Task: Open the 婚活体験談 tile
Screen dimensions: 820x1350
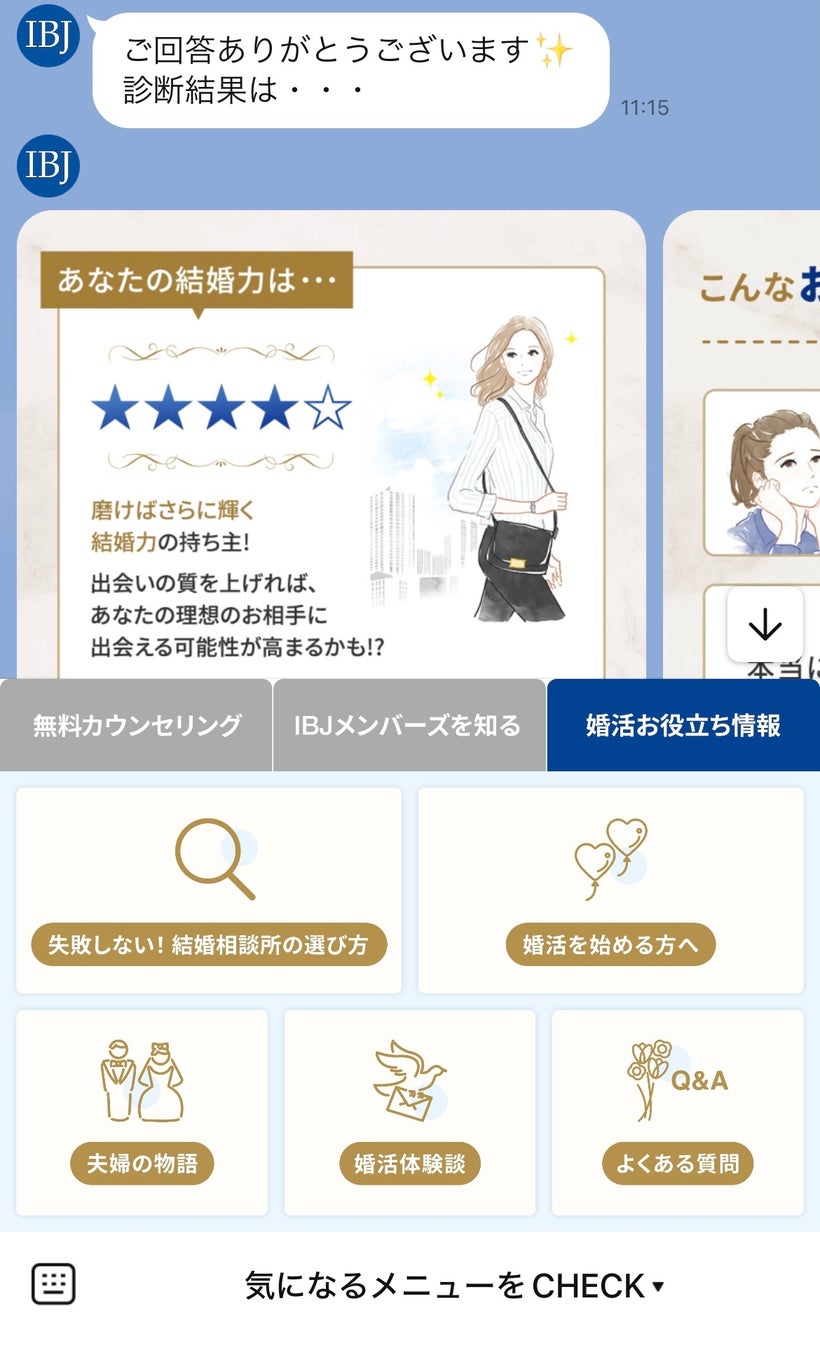Action: (x=410, y=1112)
